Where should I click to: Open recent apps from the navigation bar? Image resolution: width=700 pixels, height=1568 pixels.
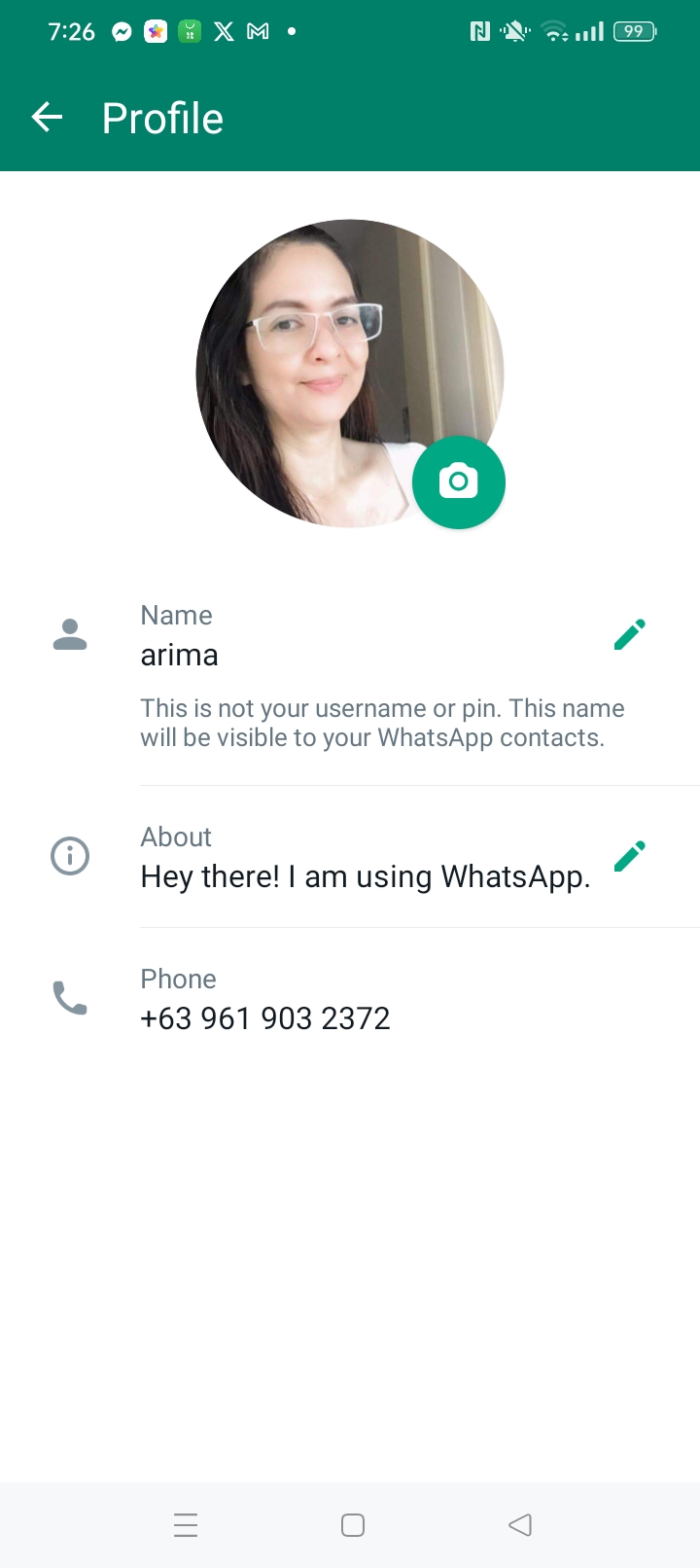point(186,1524)
